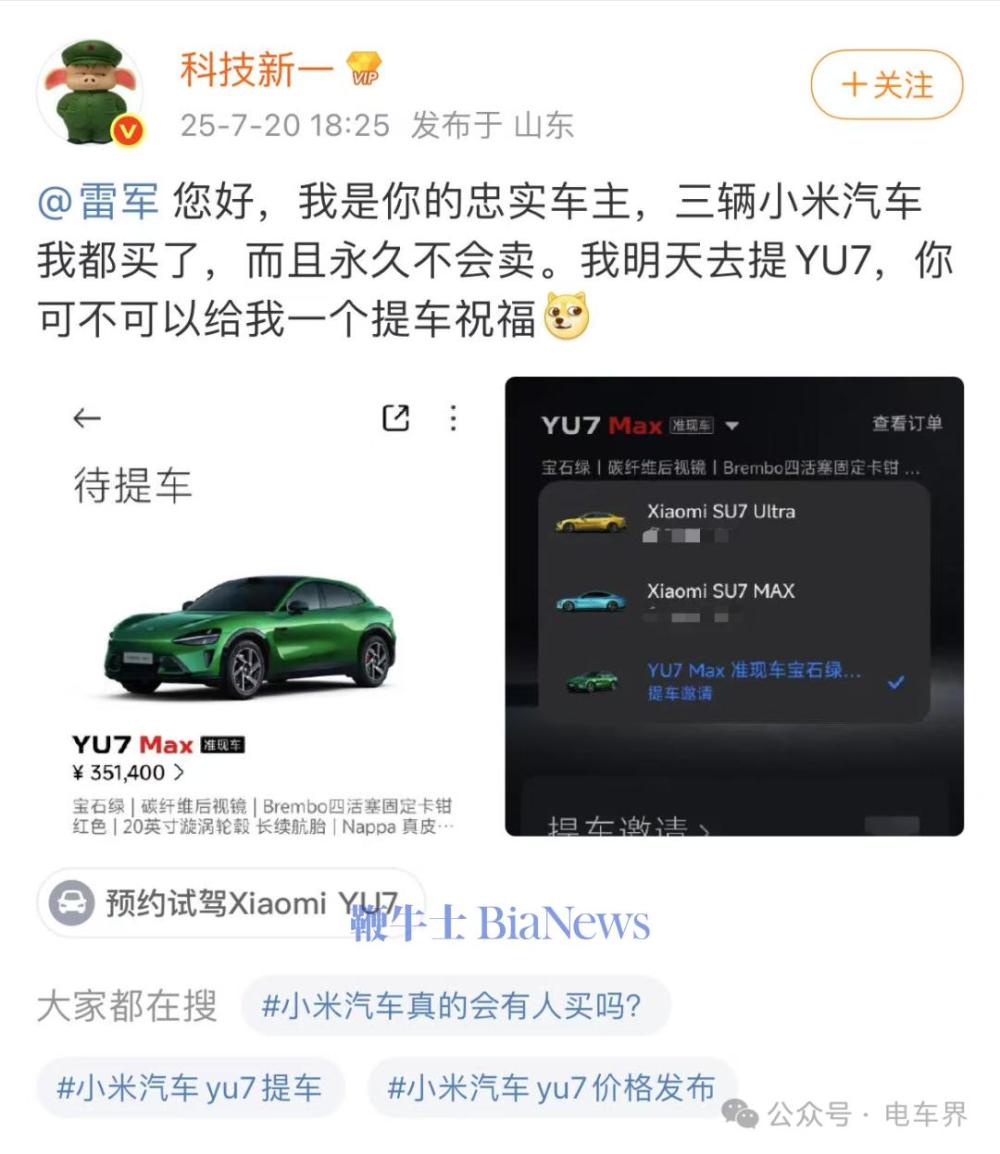1000x1154 pixels.
Task: Search the #小米汽车 yu7提车 topic
Action: click(190, 1088)
